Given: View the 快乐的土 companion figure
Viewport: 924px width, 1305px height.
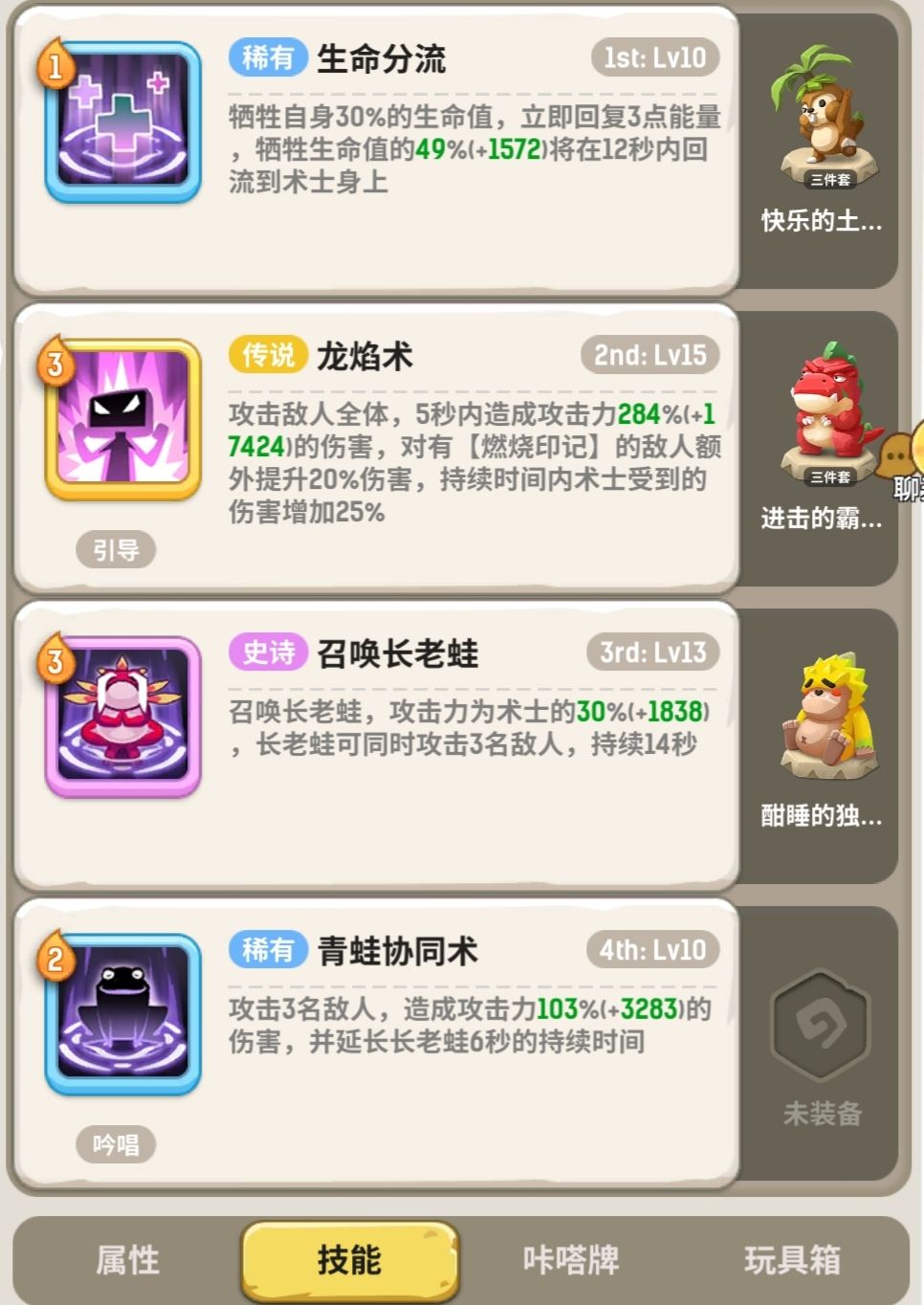Looking at the screenshot, I should (821, 124).
